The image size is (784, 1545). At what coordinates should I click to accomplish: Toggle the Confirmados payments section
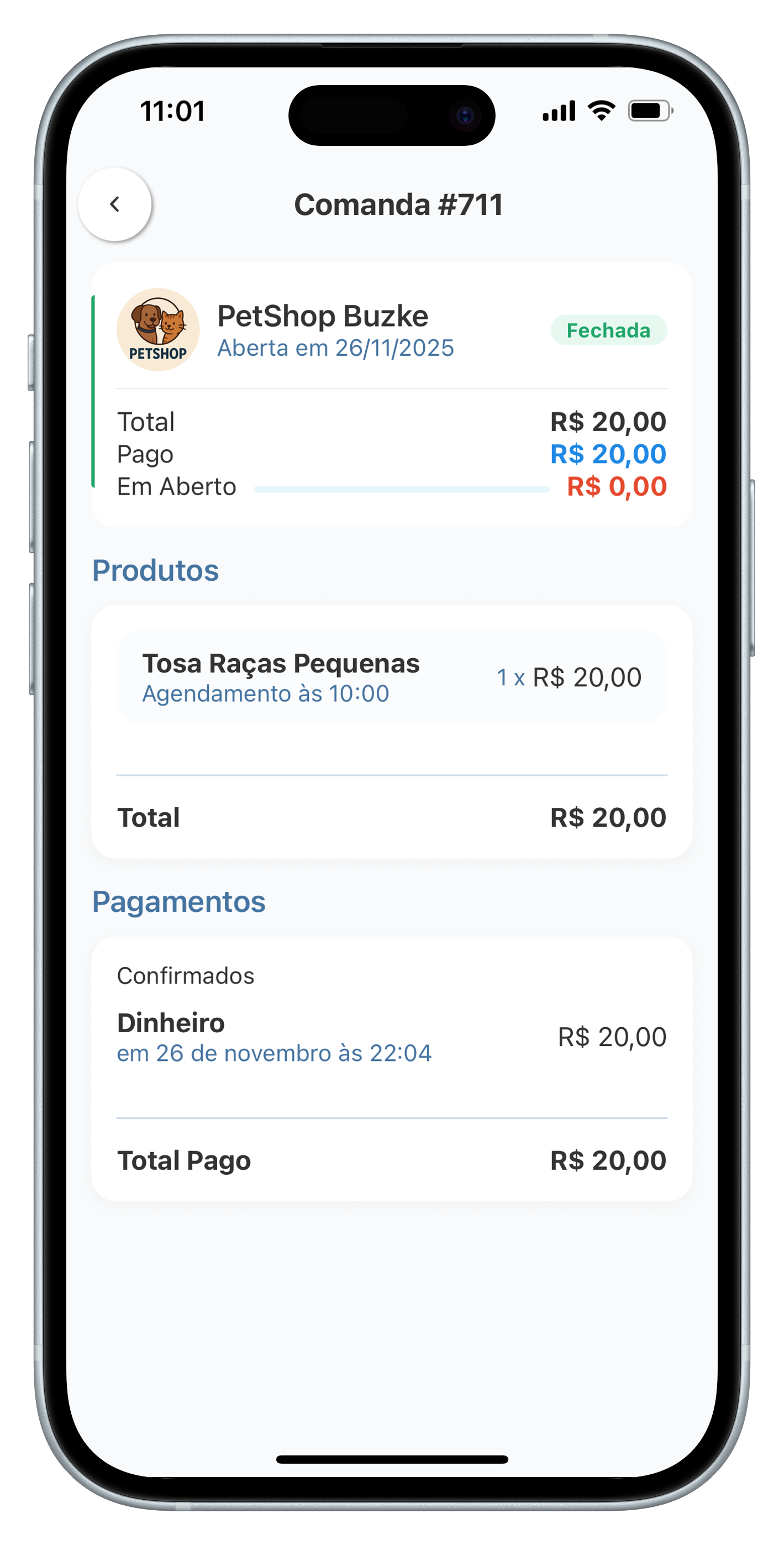(x=186, y=976)
